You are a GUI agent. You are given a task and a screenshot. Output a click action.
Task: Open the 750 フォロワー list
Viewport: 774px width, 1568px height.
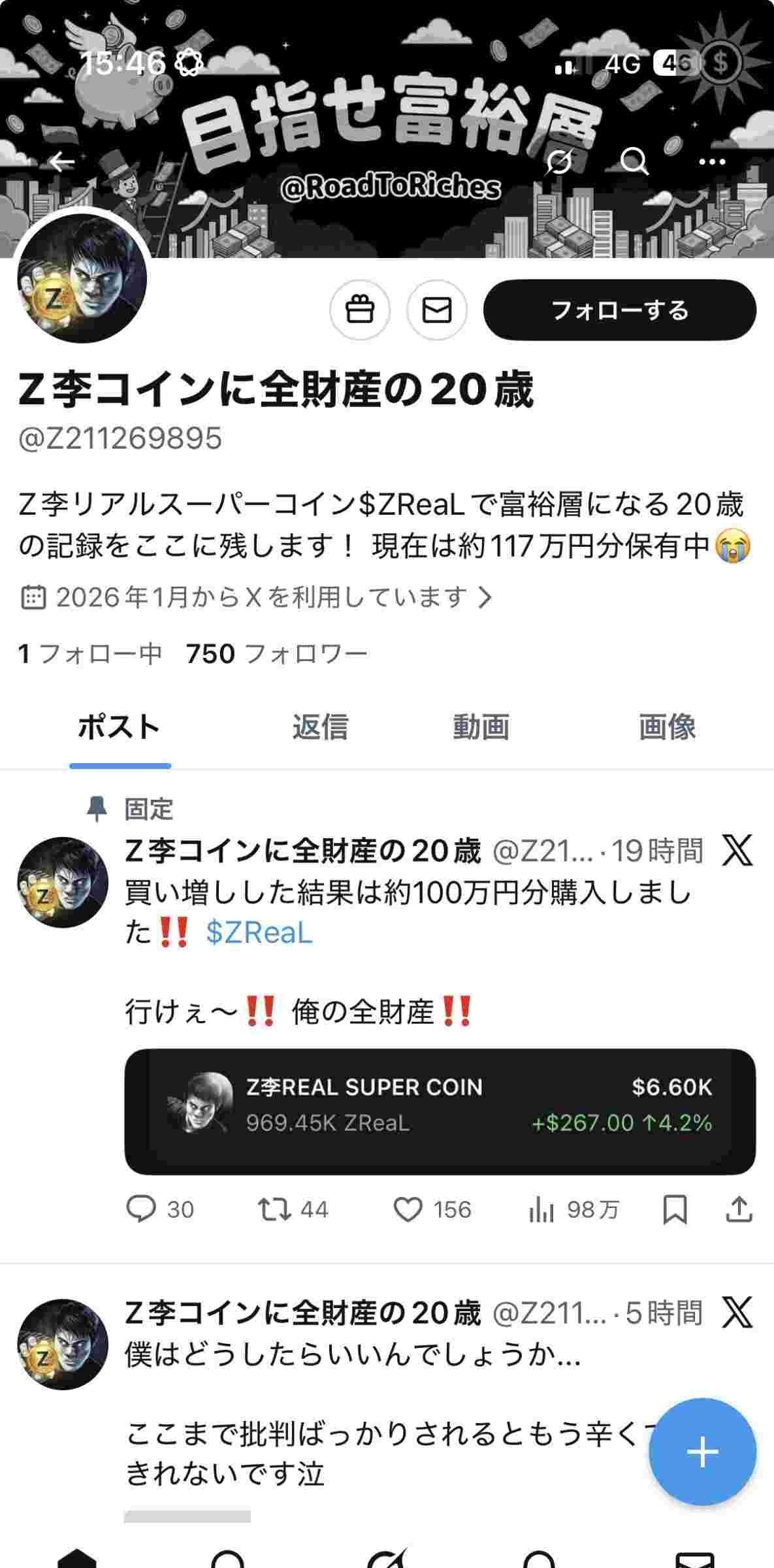tap(276, 653)
